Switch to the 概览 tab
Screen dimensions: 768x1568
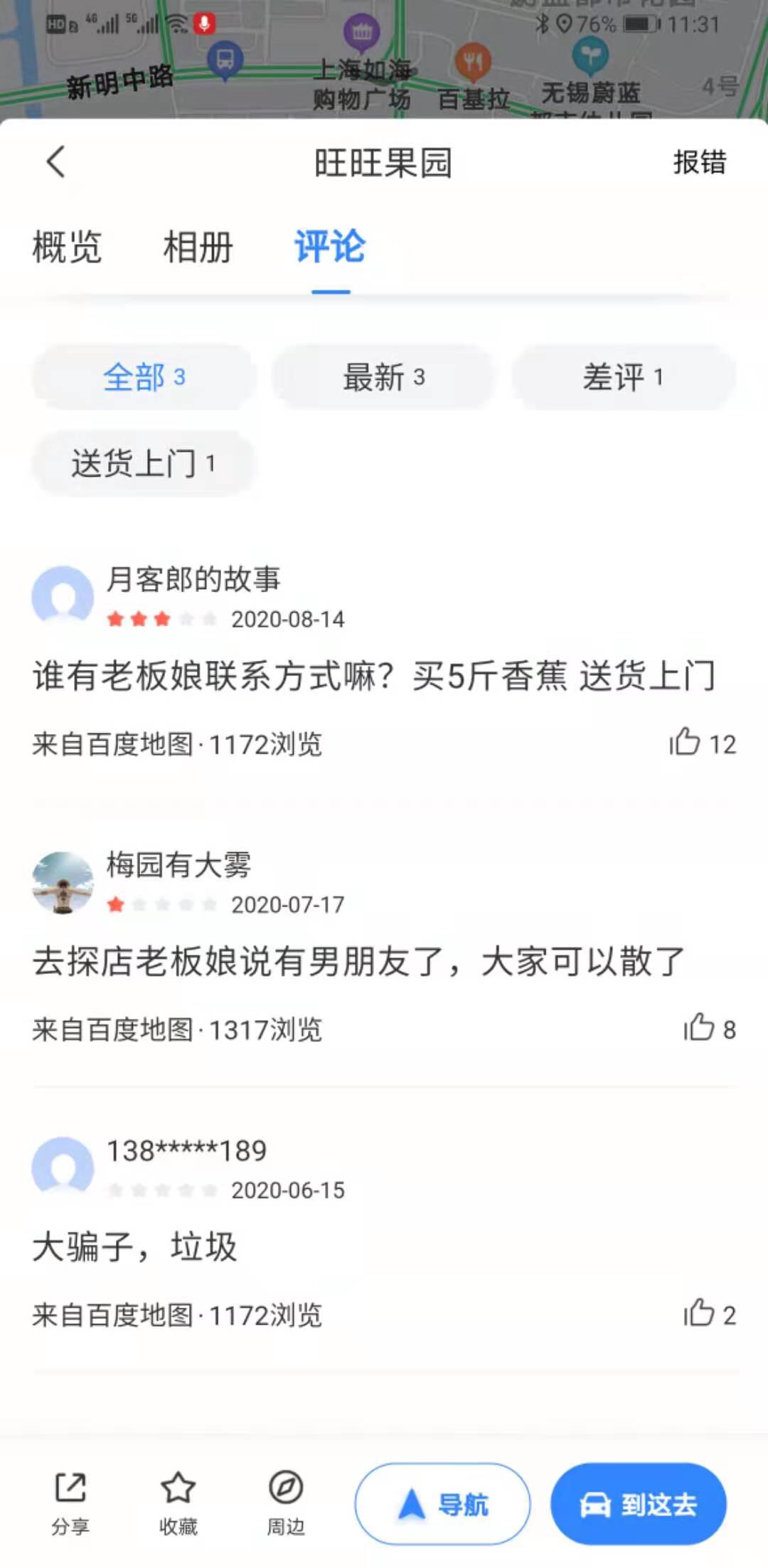[67, 248]
